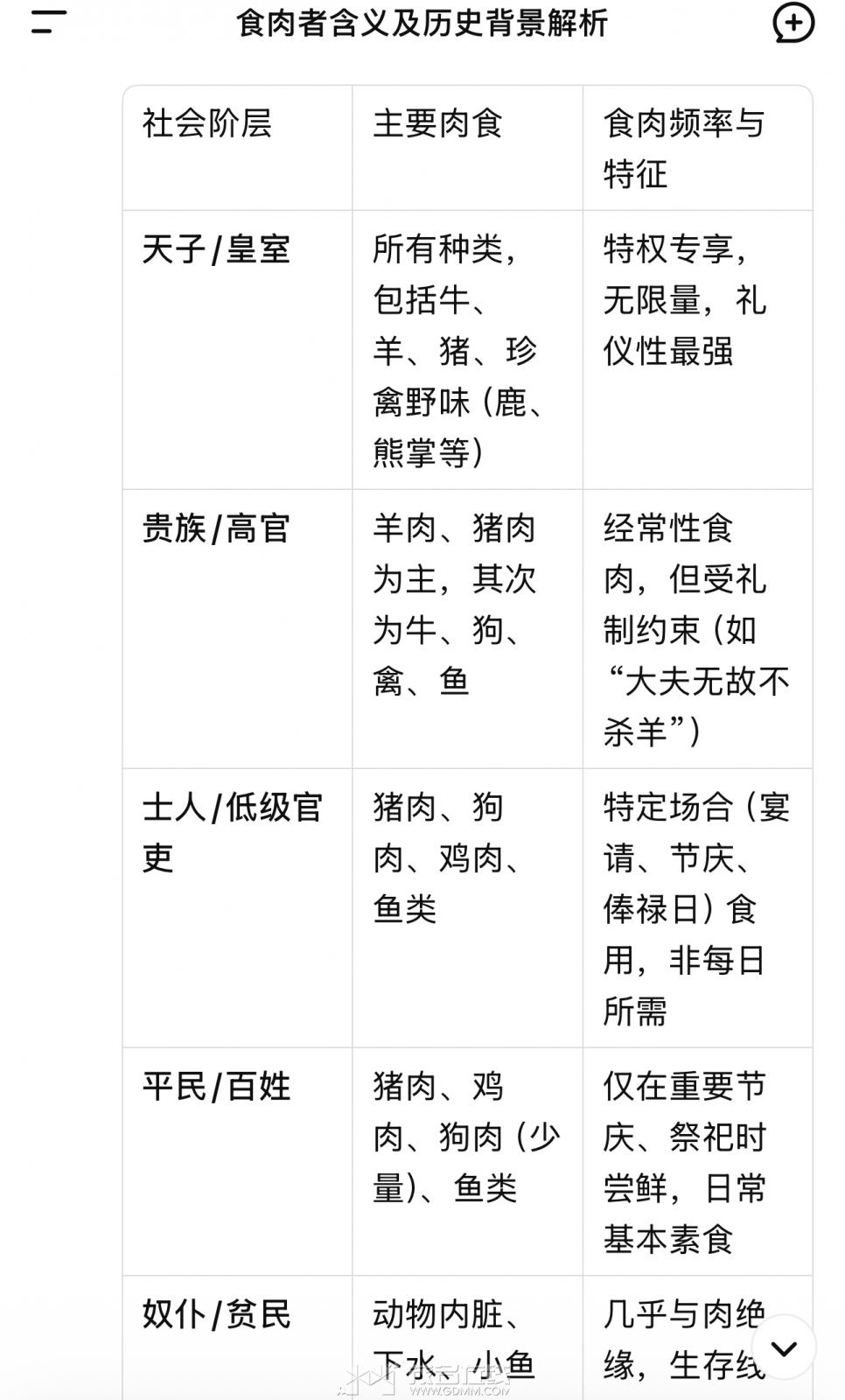Open the sidebar menu
Viewport: 845px width, 1400px height.
click(x=48, y=23)
